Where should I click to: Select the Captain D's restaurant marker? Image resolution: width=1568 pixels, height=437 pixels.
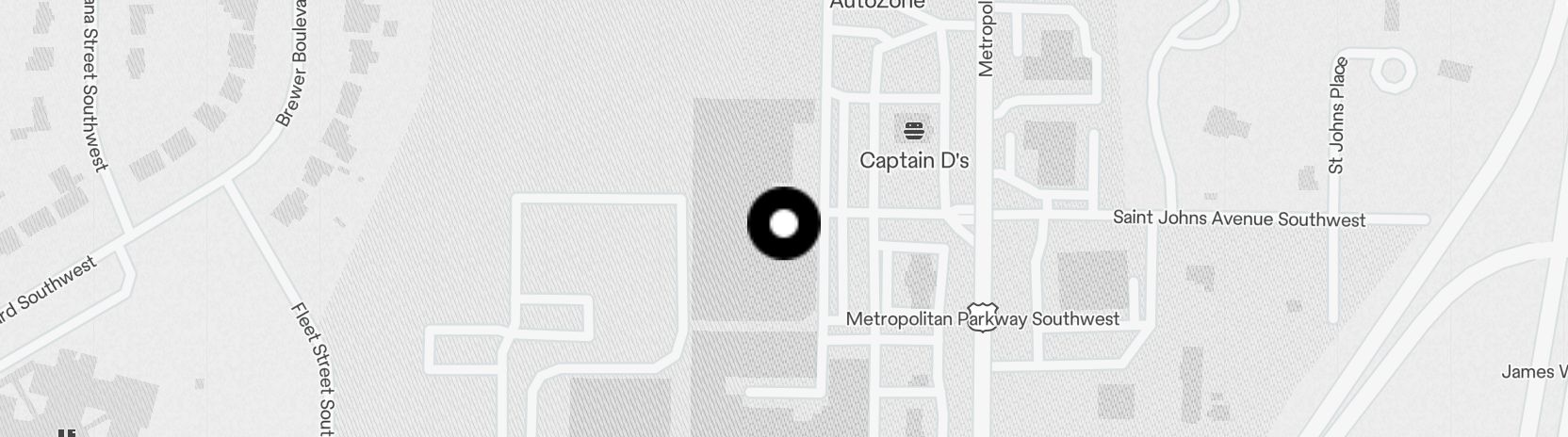(913, 130)
